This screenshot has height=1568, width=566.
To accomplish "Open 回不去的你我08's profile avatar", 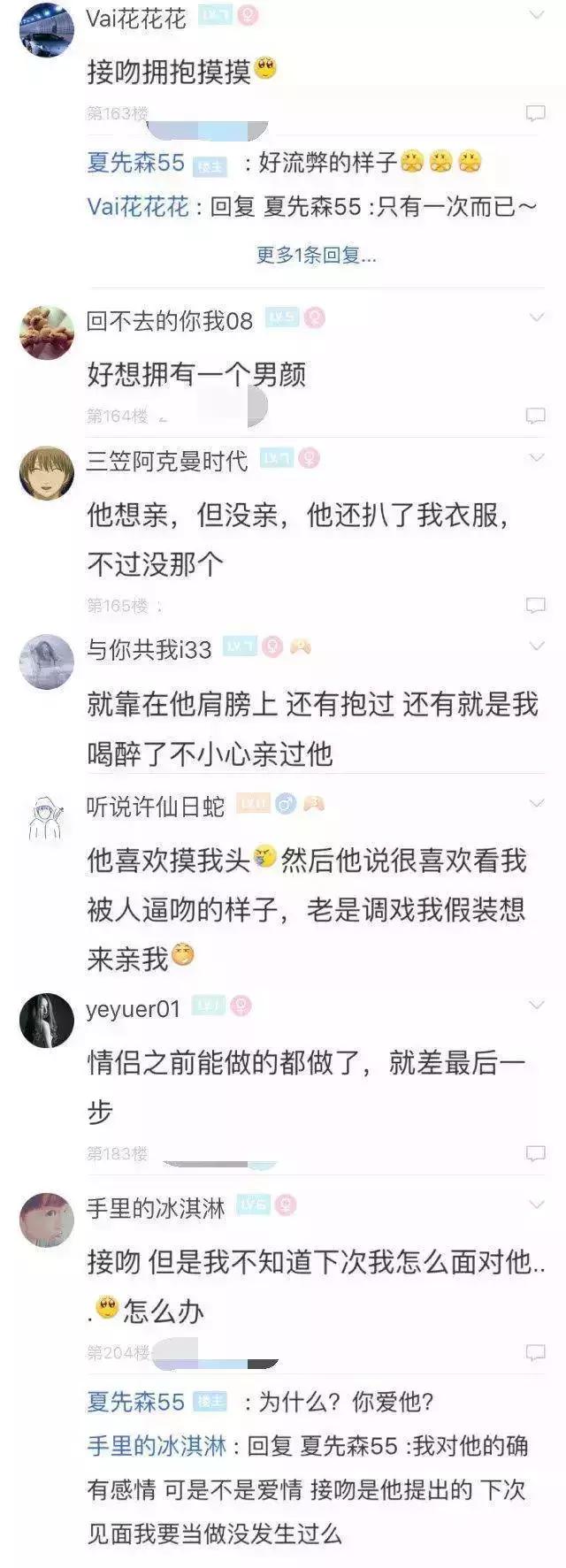I will pos(46,333).
